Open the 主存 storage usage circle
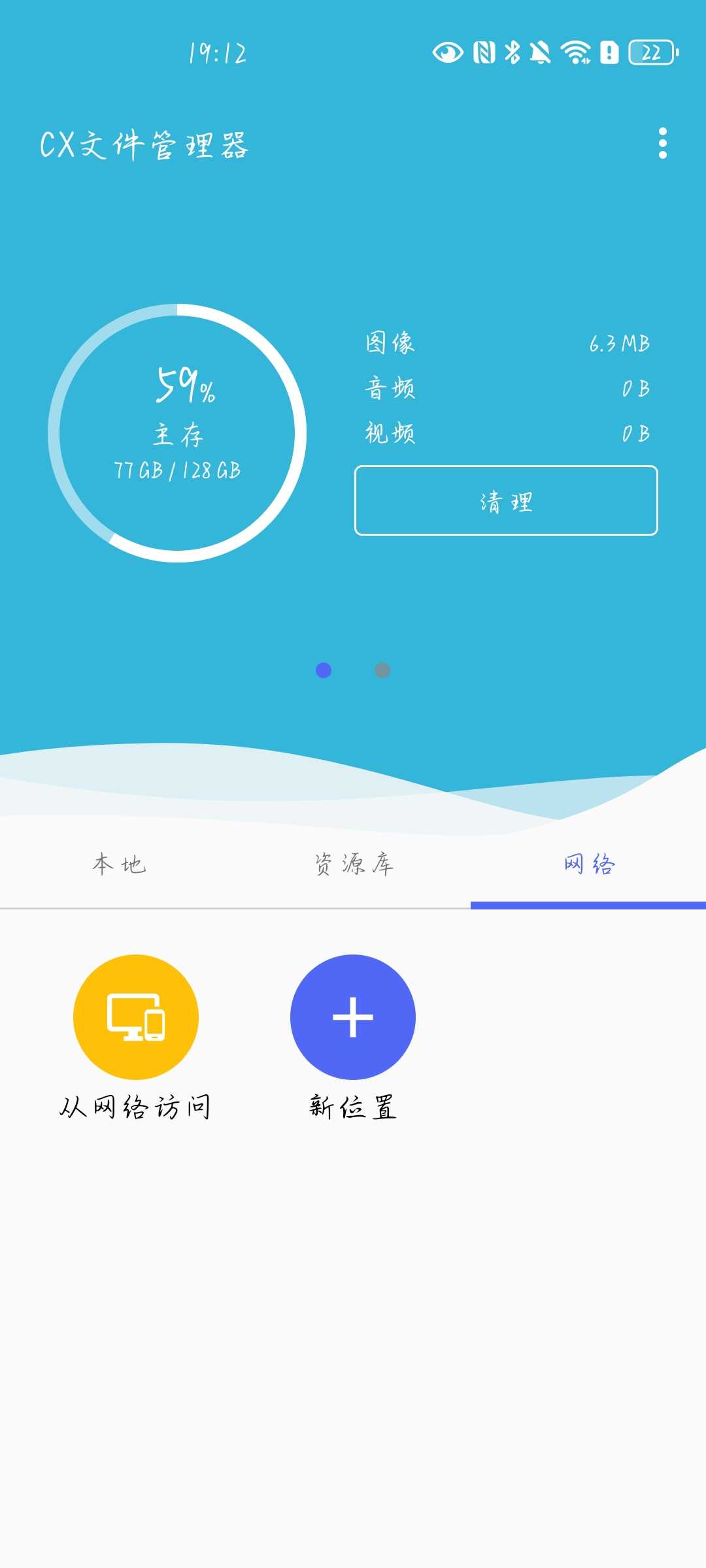Image resolution: width=706 pixels, height=1568 pixels. click(x=177, y=433)
